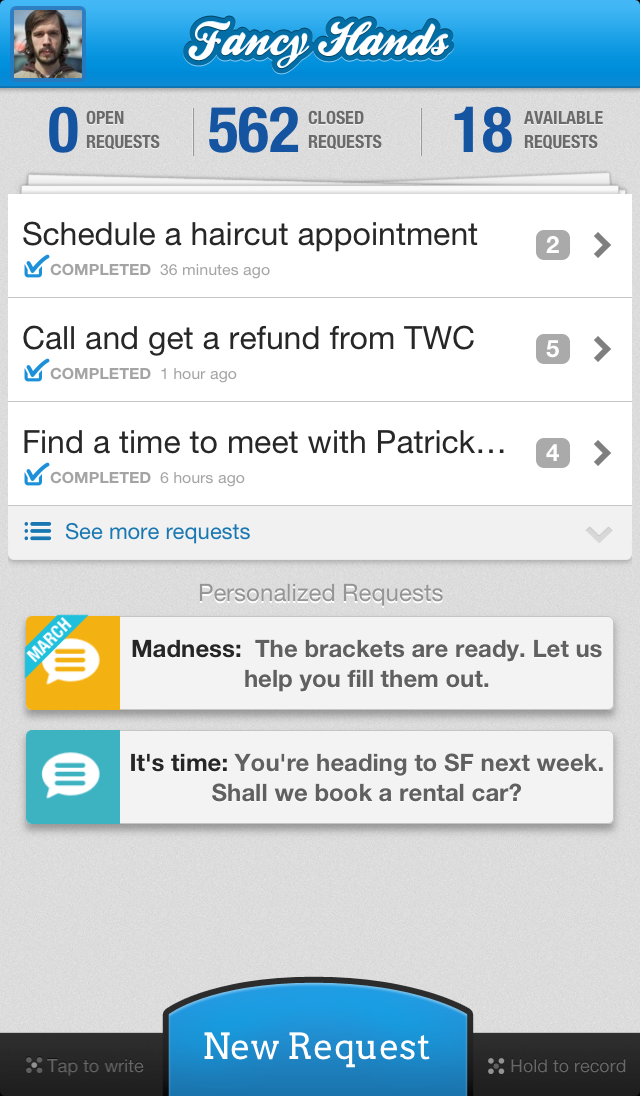Select the SF rental car suggestion
The width and height of the screenshot is (640, 1096).
[x=319, y=777]
